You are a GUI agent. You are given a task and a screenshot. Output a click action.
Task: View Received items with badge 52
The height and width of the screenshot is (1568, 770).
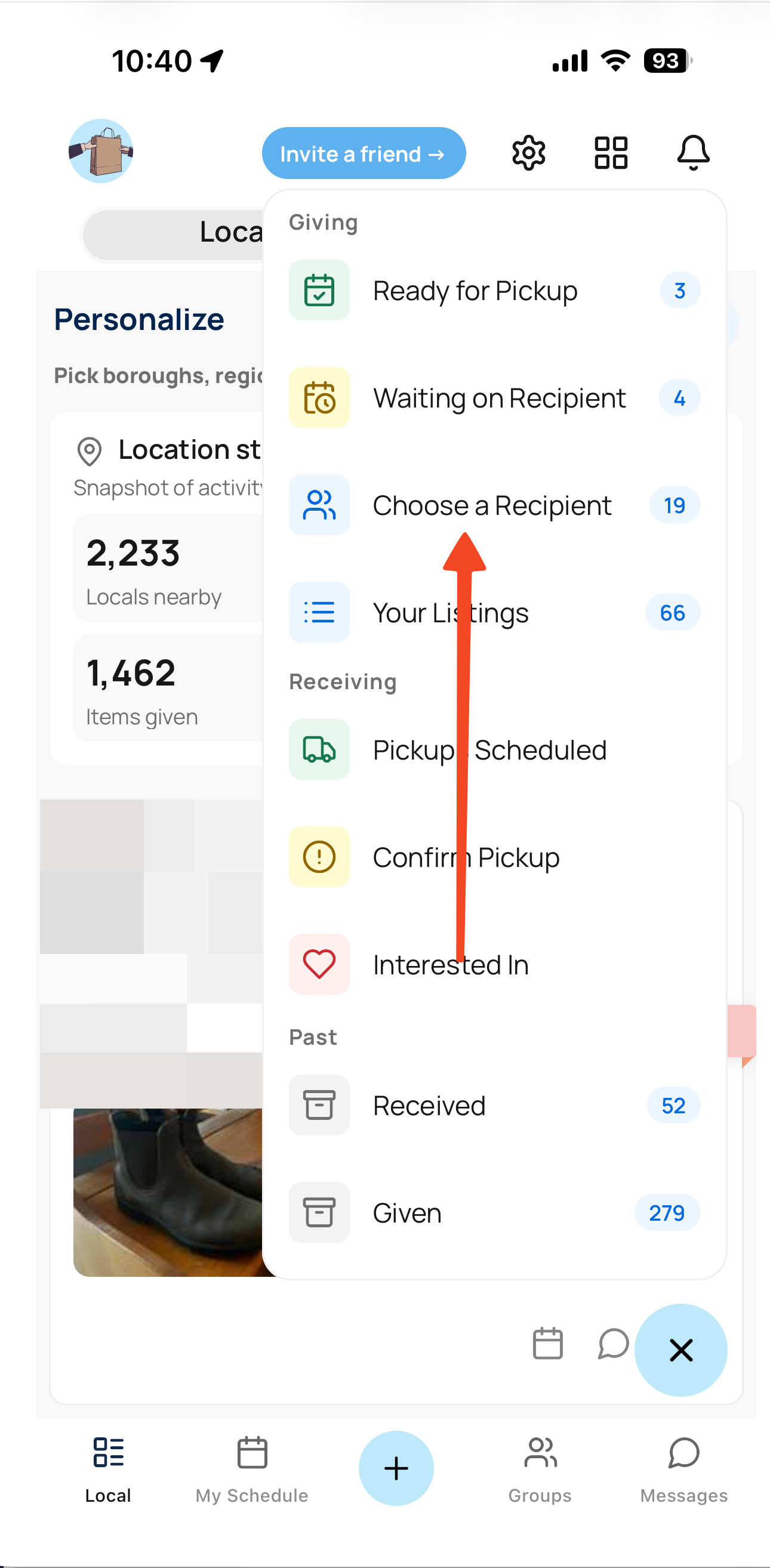click(429, 1105)
